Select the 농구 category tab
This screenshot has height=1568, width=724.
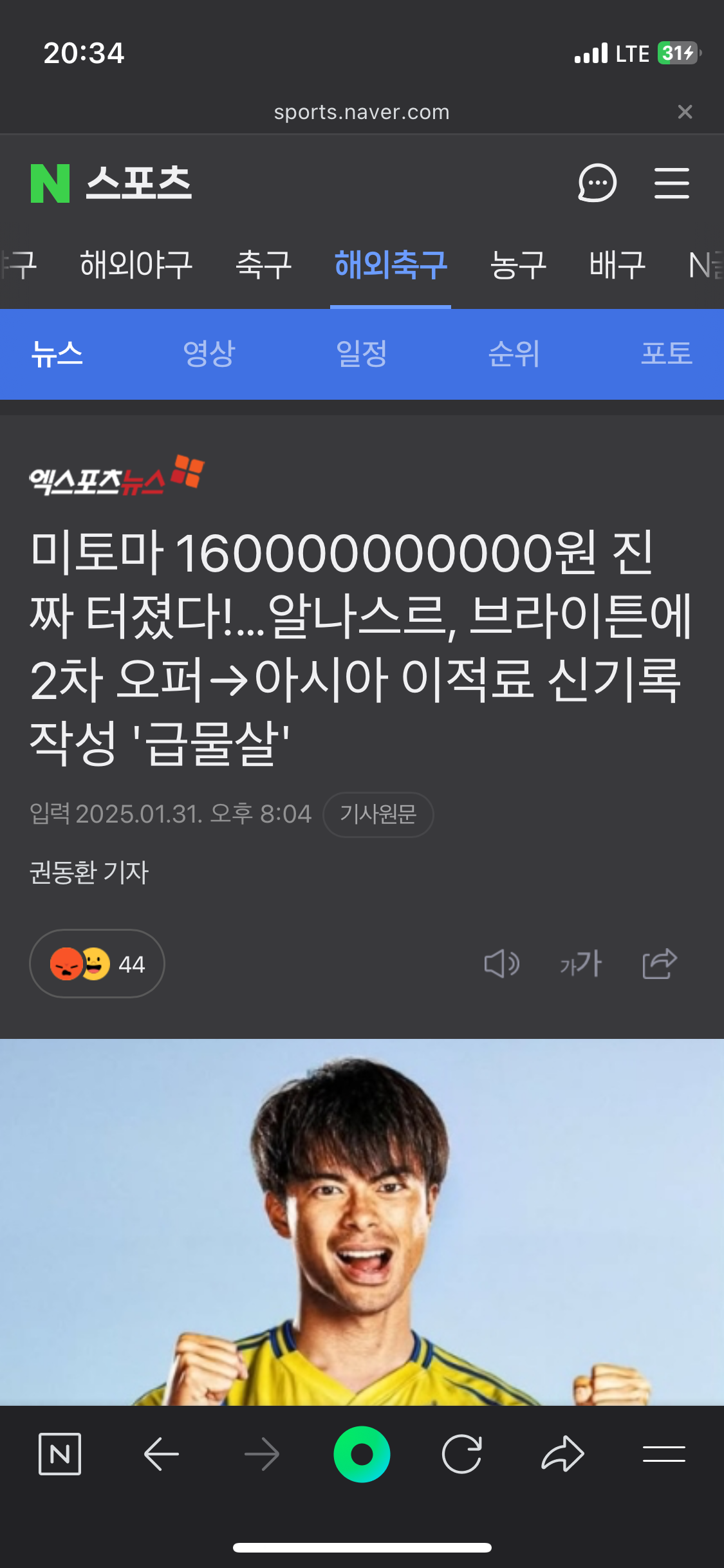(518, 265)
